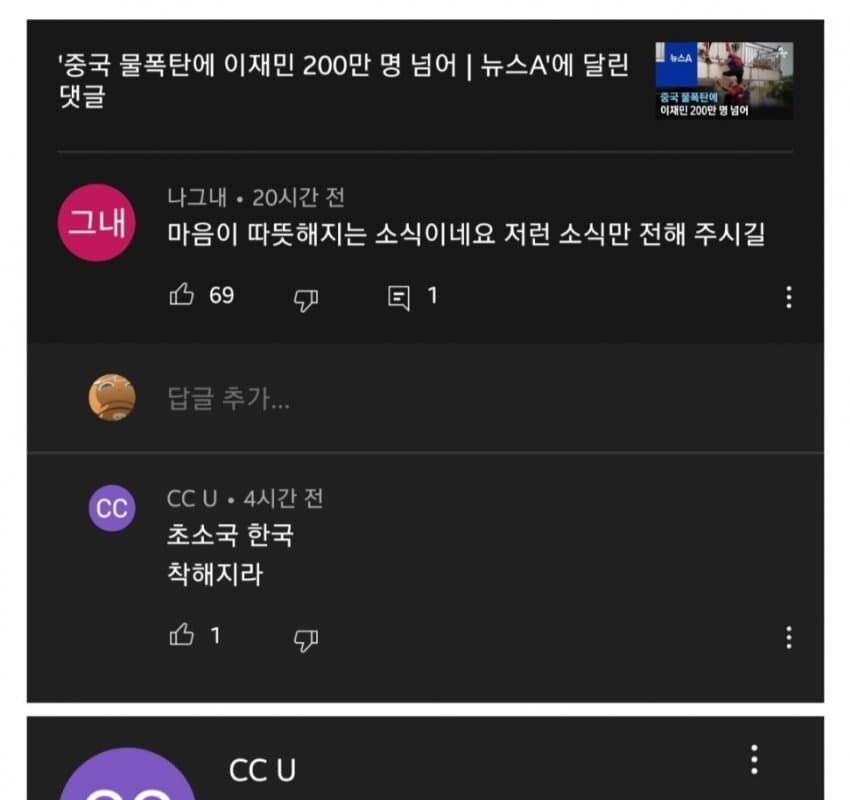This screenshot has height=800, width=850.
Task: Like CC U's reply 초소국 한국
Action: click(182, 636)
